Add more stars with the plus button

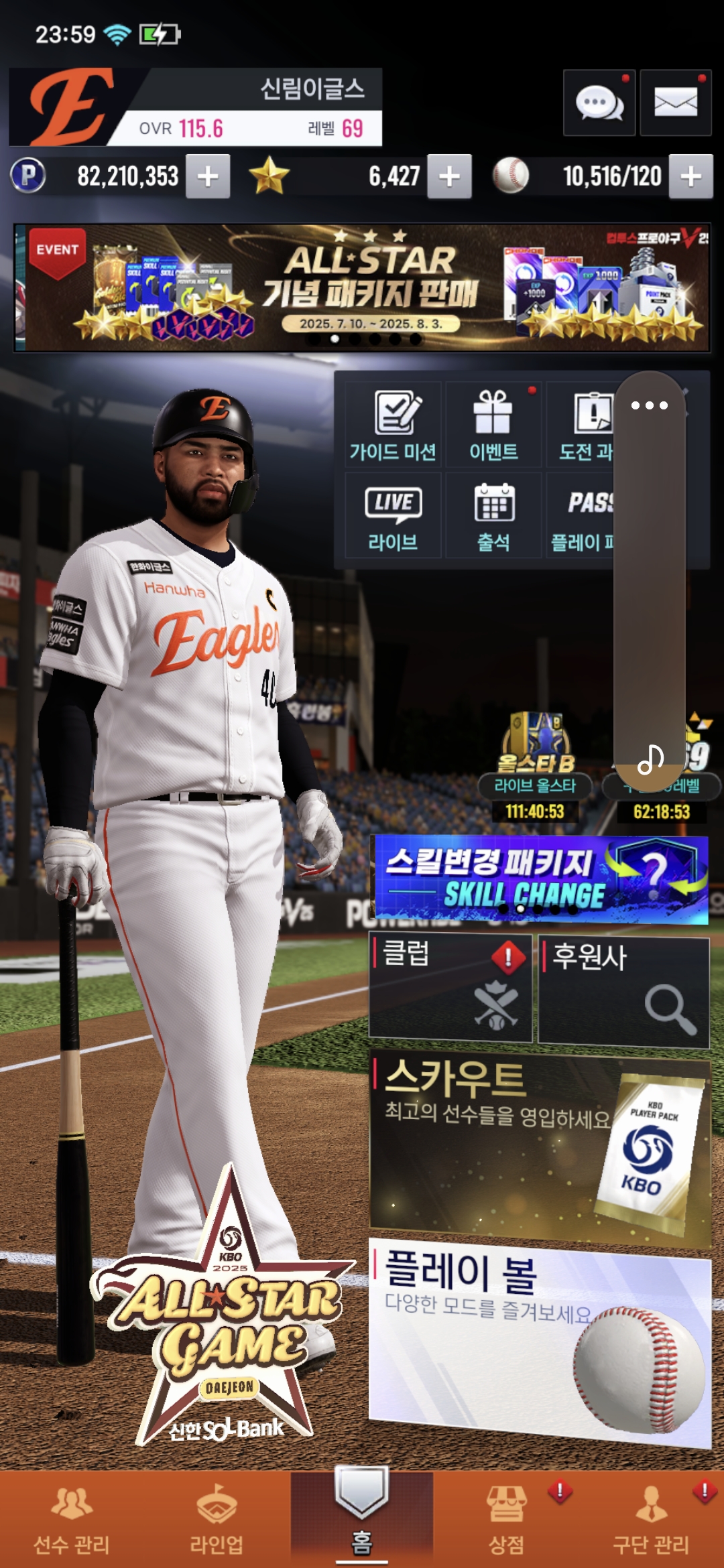coord(449,177)
